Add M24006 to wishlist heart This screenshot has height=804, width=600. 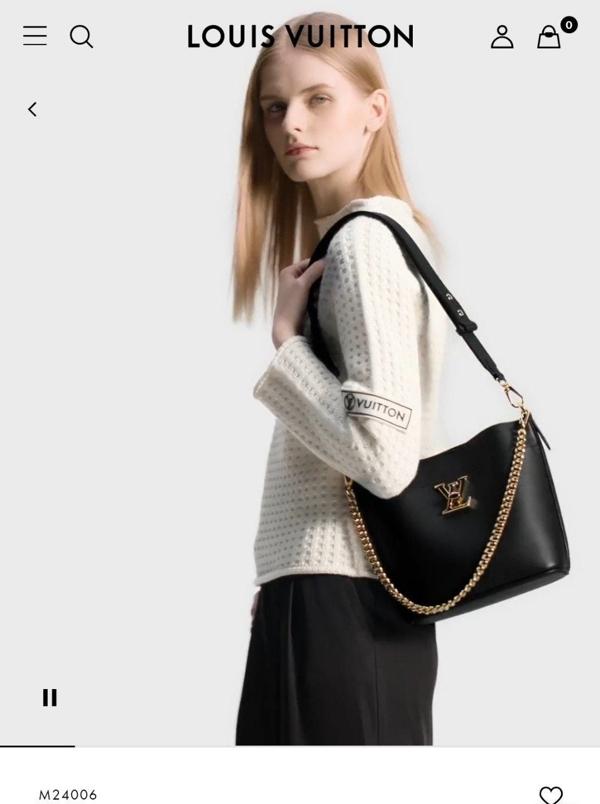pyautogui.click(x=550, y=794)
